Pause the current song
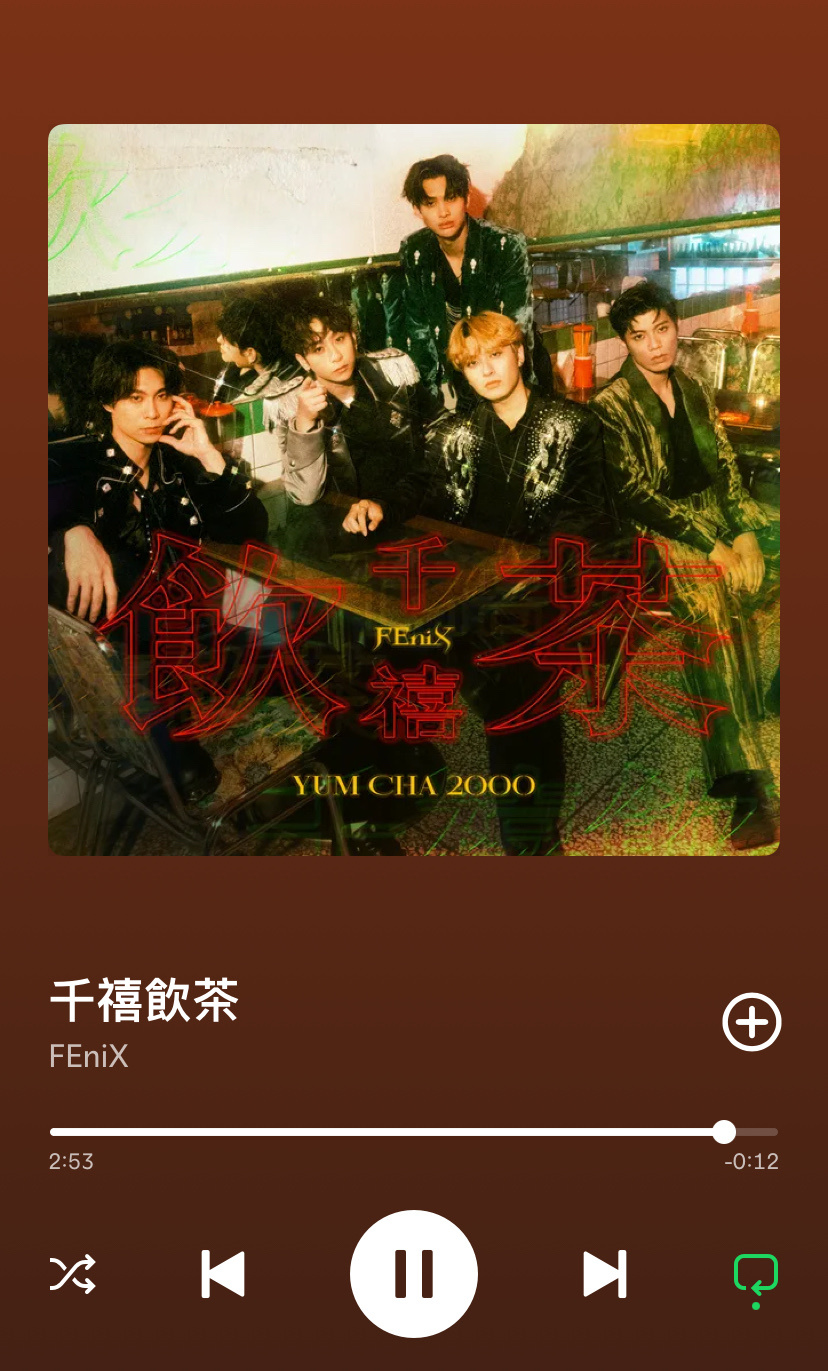Image resolution: width=828 pixels, height=1371 pixels. (414, 1274)
